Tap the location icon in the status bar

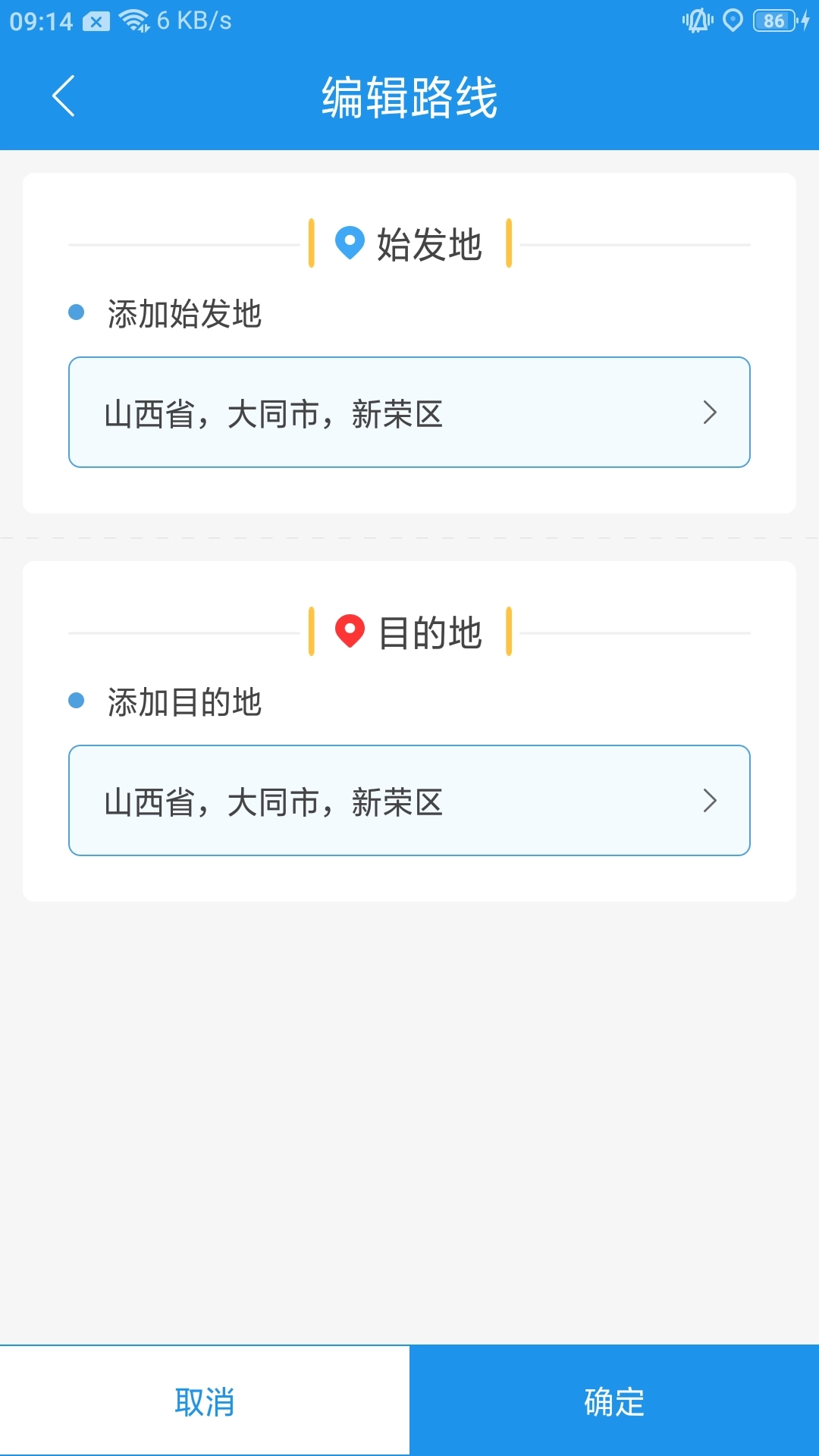tap(733, 20)
